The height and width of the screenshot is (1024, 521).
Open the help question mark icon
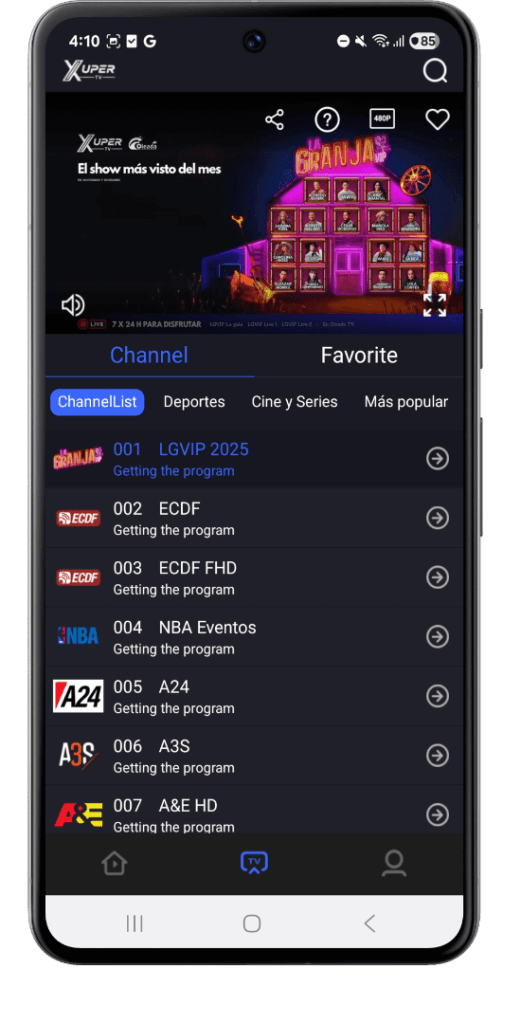coord(327,120)
